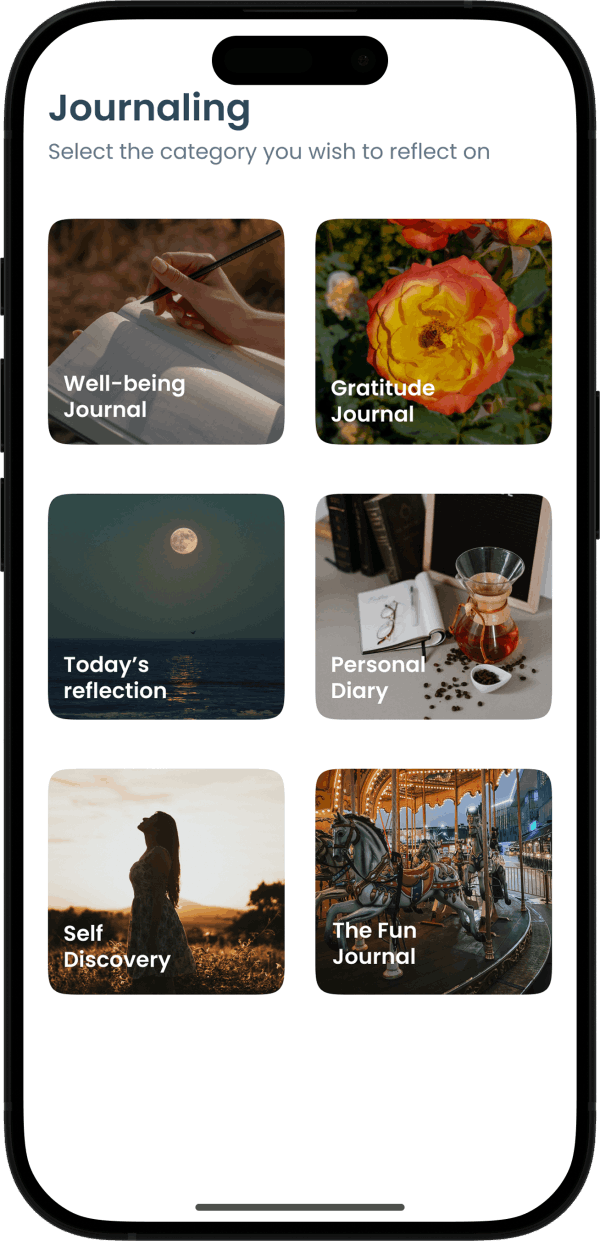Start The Fun Journal category
Screen dimensions: 600x1241
click(x=433, y=881)
